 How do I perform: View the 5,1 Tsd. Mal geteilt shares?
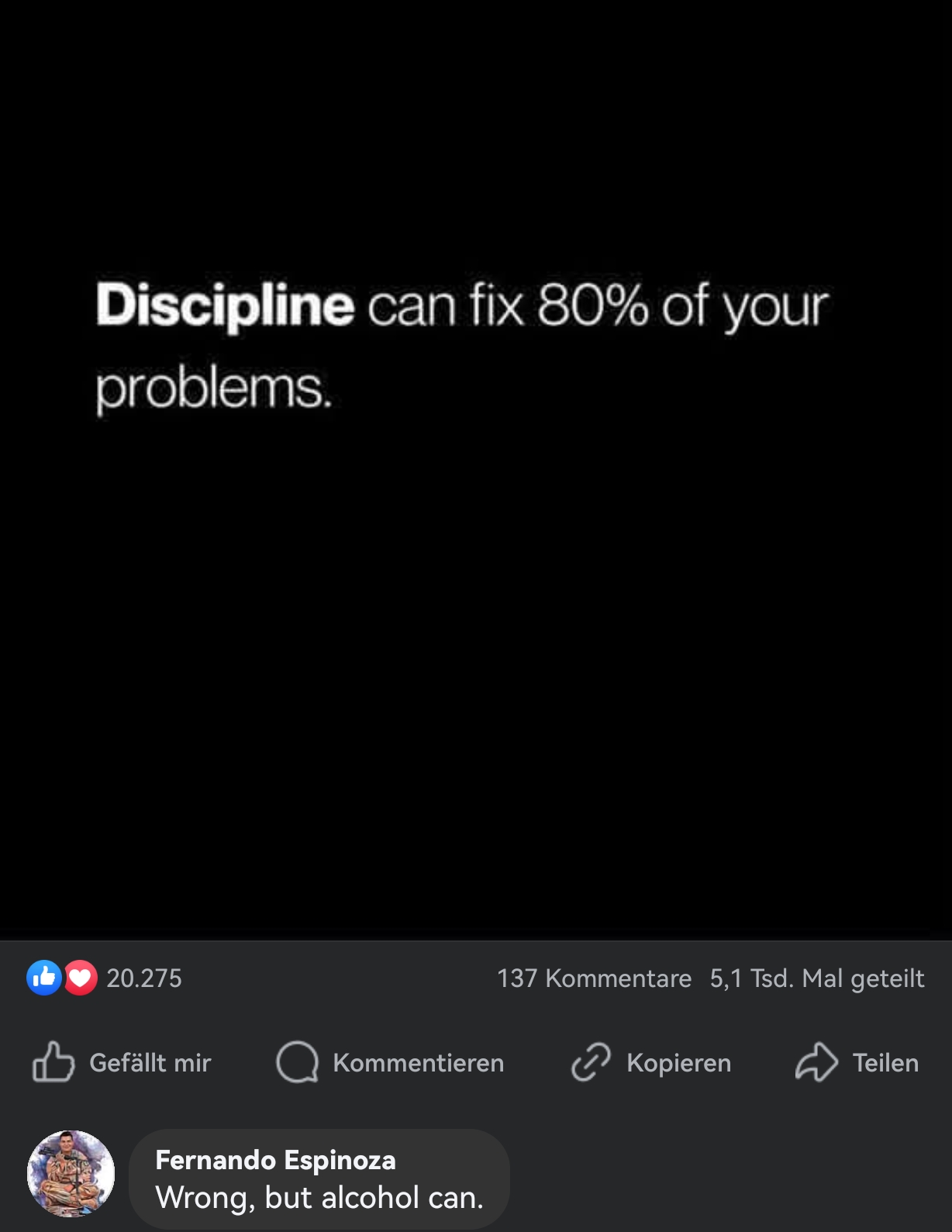click(x=816, y=978)
